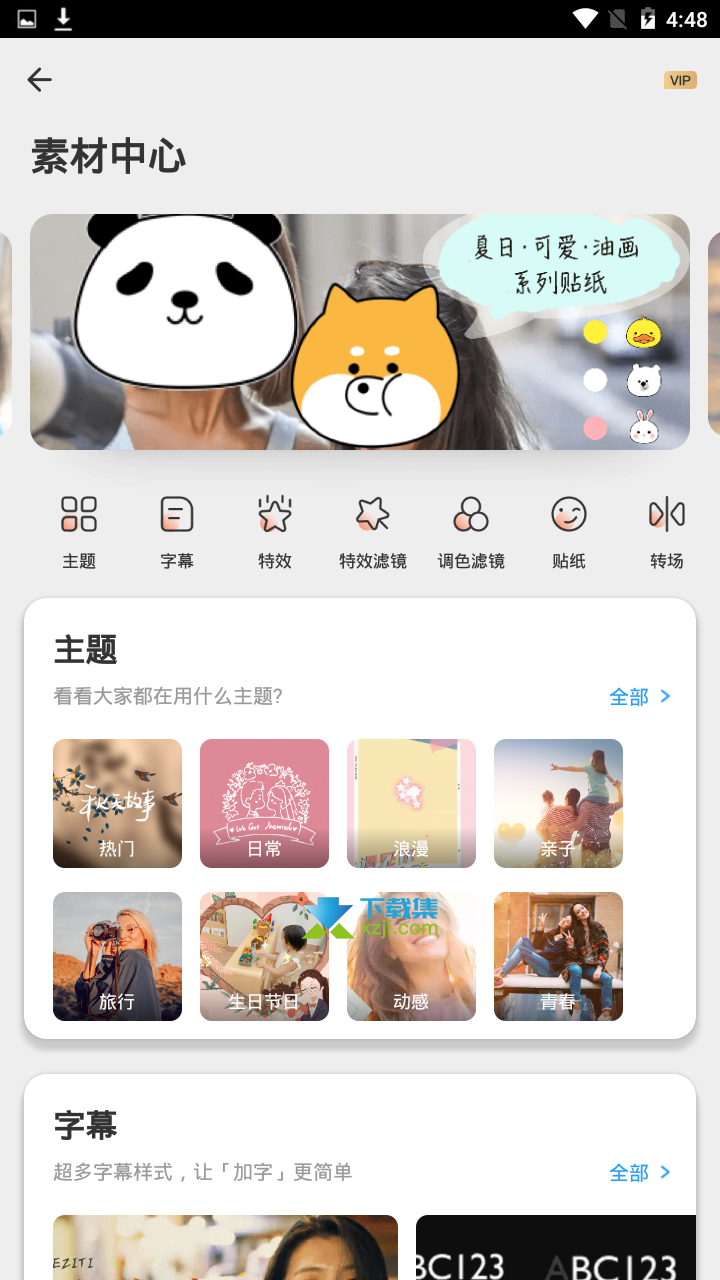The image size is (720, 1280).
Task: Open the VIP badge
Action: tap(680, 81)
